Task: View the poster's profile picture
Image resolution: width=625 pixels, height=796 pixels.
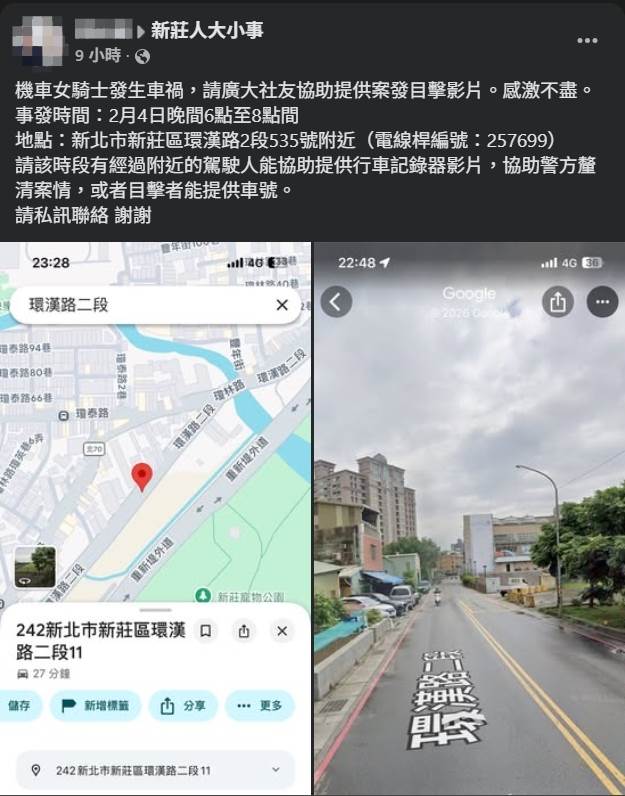Action: tap(38, 41)
